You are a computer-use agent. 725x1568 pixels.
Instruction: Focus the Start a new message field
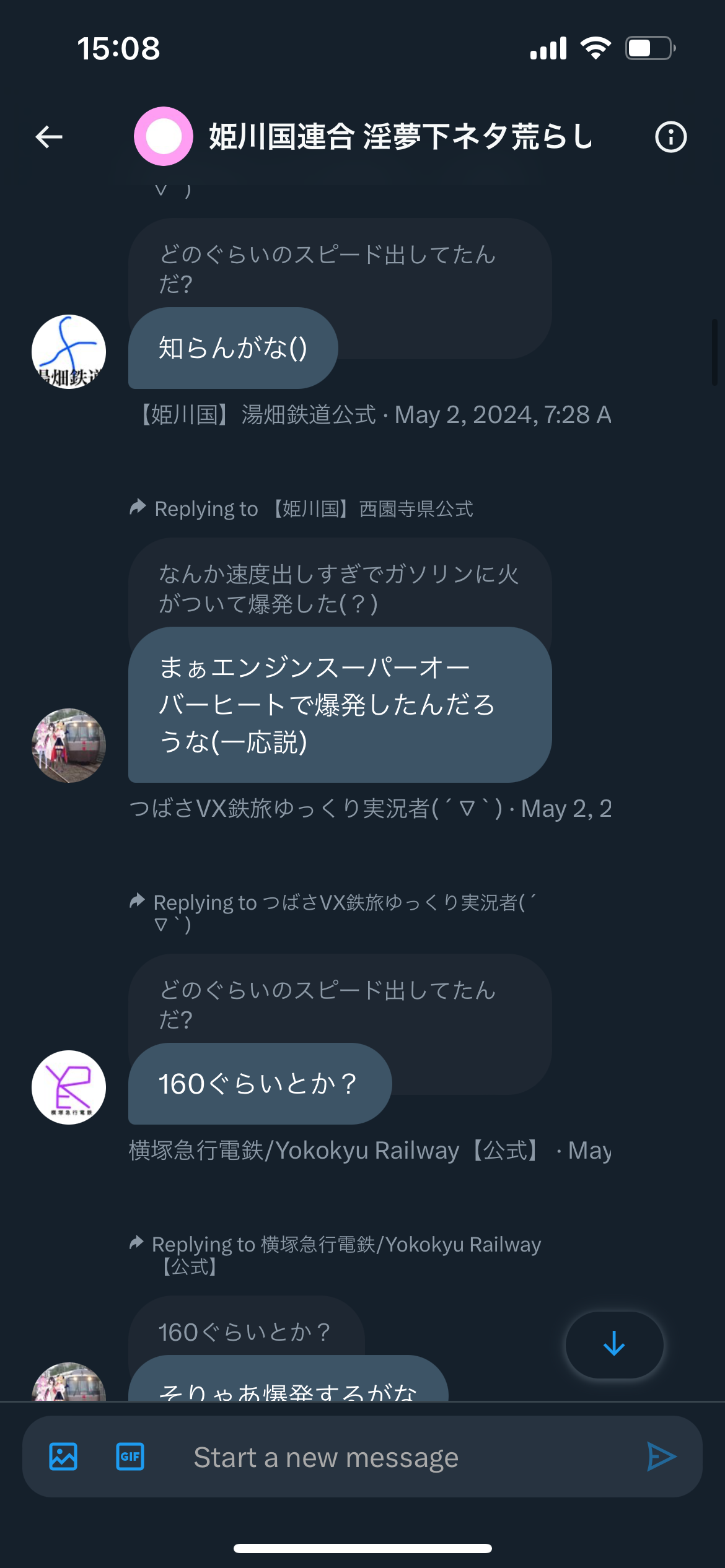pyautogui.click(x=397, y=1457)
